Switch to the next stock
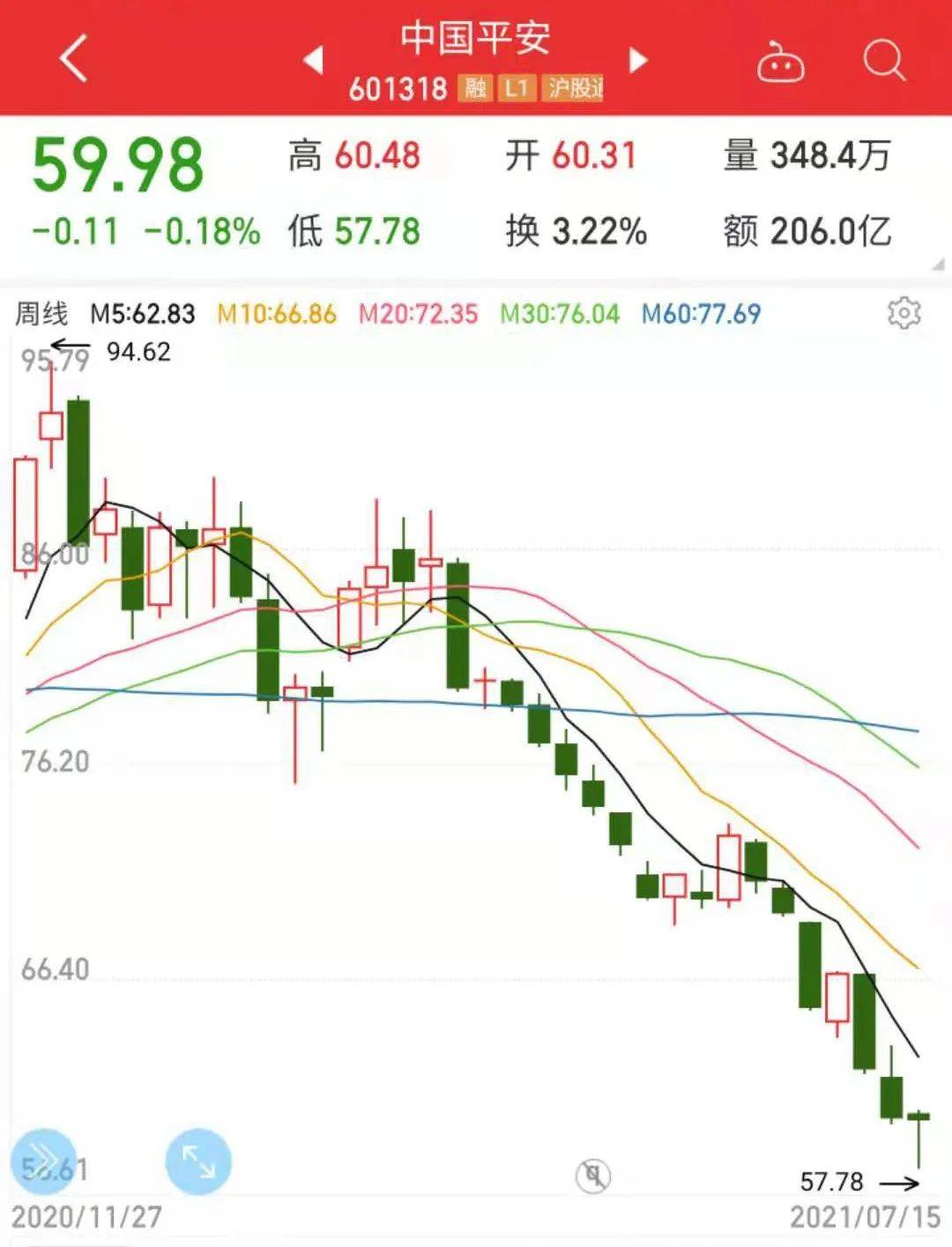The height and width of the screenshot is (1247, 952). tap(638, 60)
